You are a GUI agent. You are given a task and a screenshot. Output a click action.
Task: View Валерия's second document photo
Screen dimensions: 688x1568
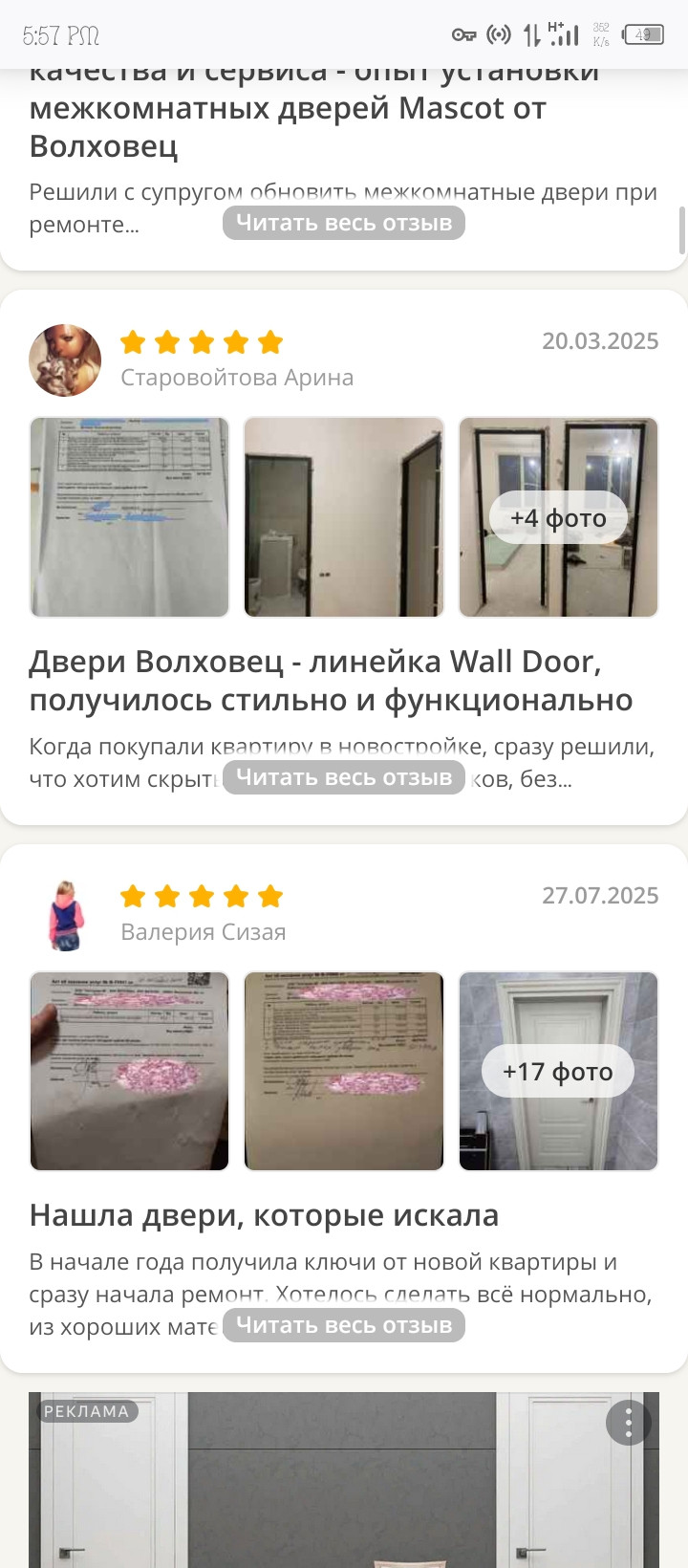[x=344, y=1071]
